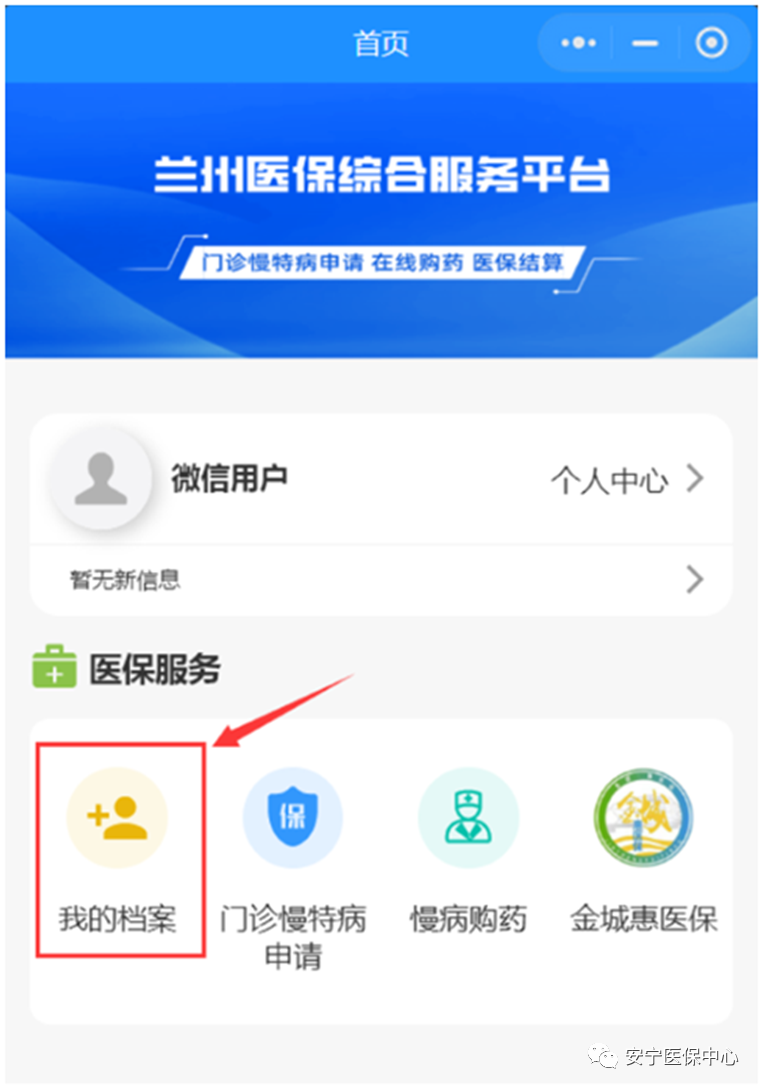
Task: Close the mini program via the circle button
Action: 711,44
